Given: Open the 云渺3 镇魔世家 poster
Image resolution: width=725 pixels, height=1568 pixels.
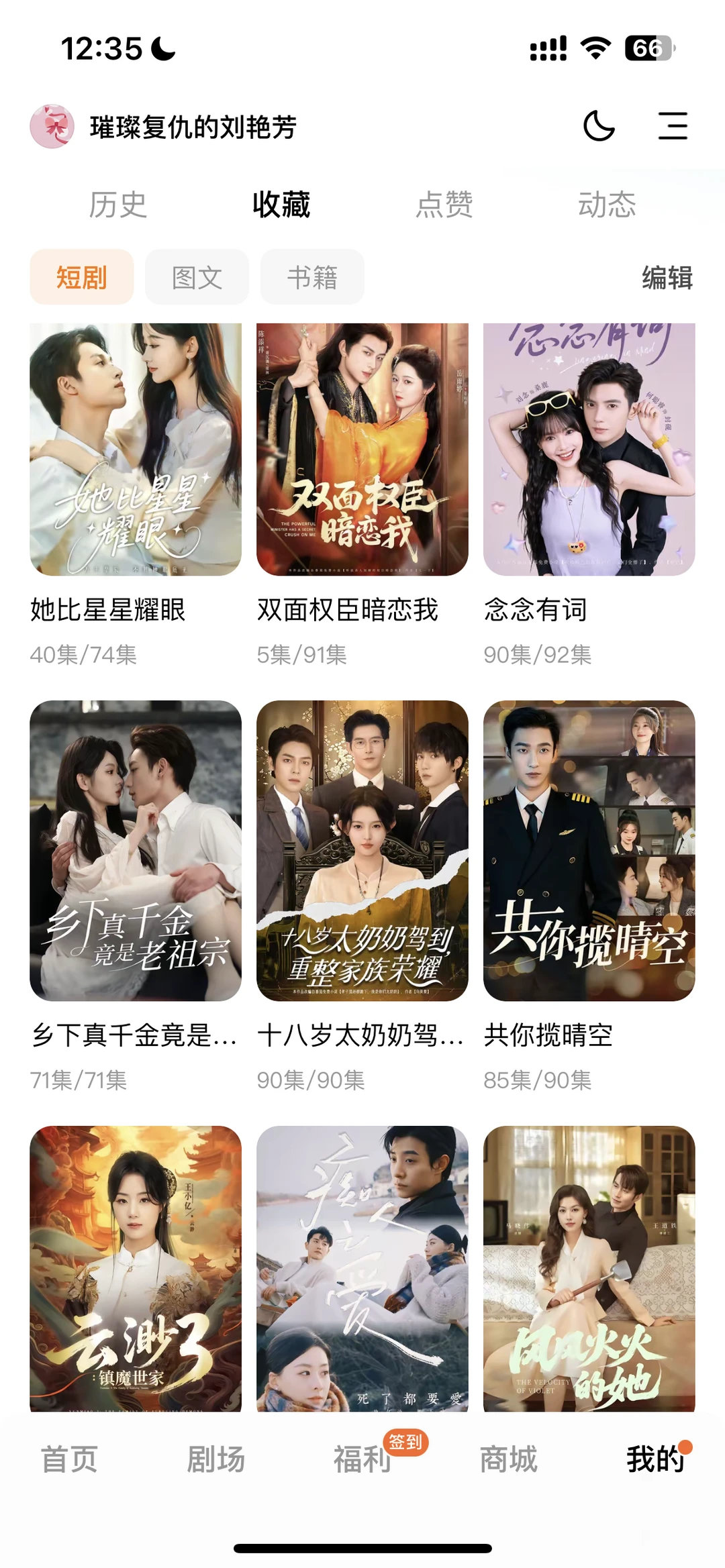Looking at the screenshot, I should click(x=136, y=1268).
